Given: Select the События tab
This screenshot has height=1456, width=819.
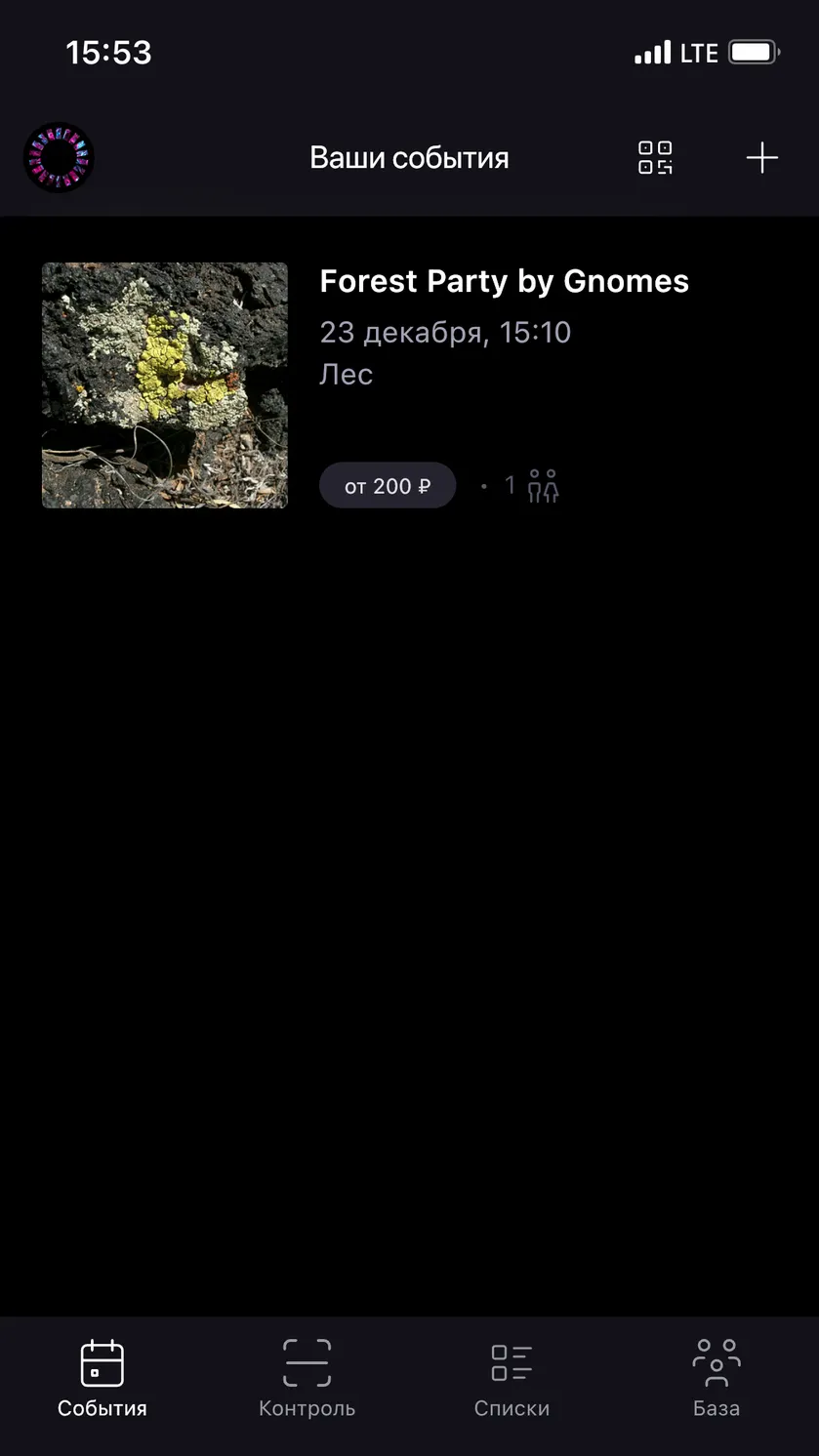Looking at the screenshot, I should coord(102,1378).
